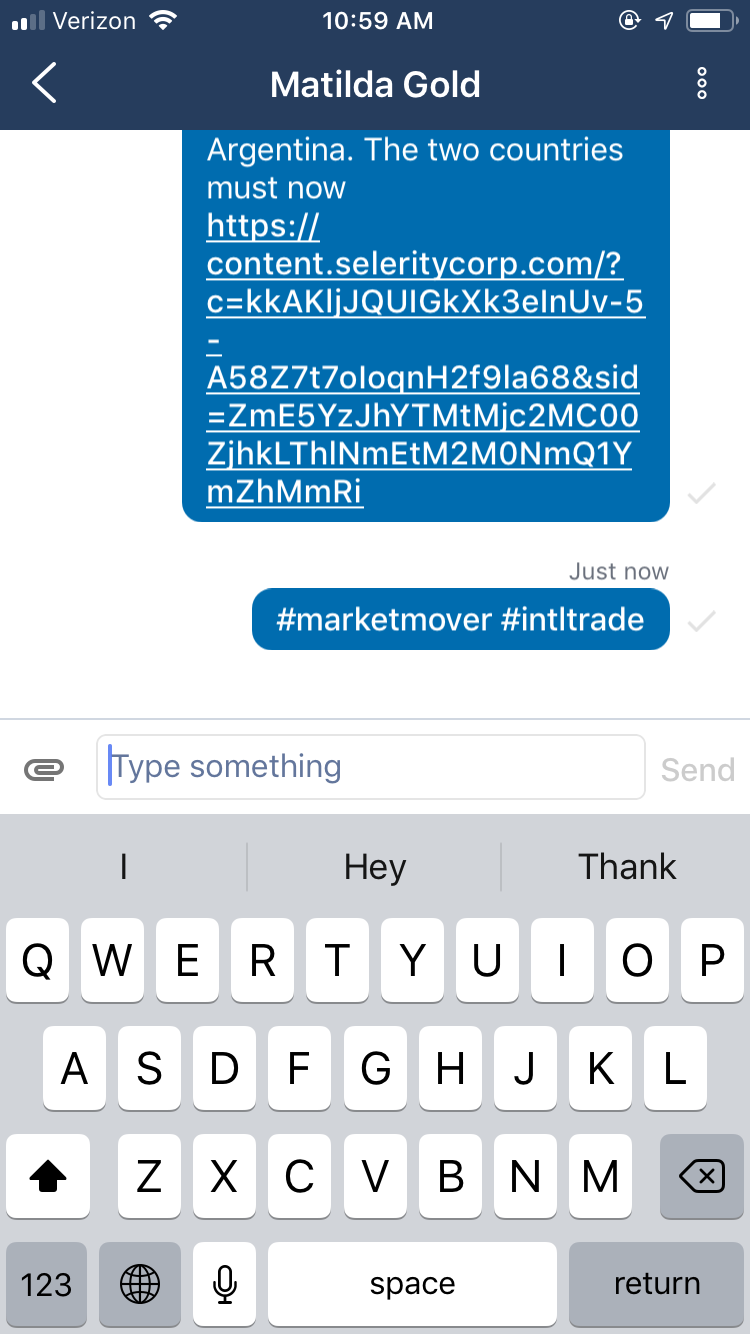750x1334 pixels.
Task: Tap the keyboard microphone dictation key
Action: coord(225,1284)
